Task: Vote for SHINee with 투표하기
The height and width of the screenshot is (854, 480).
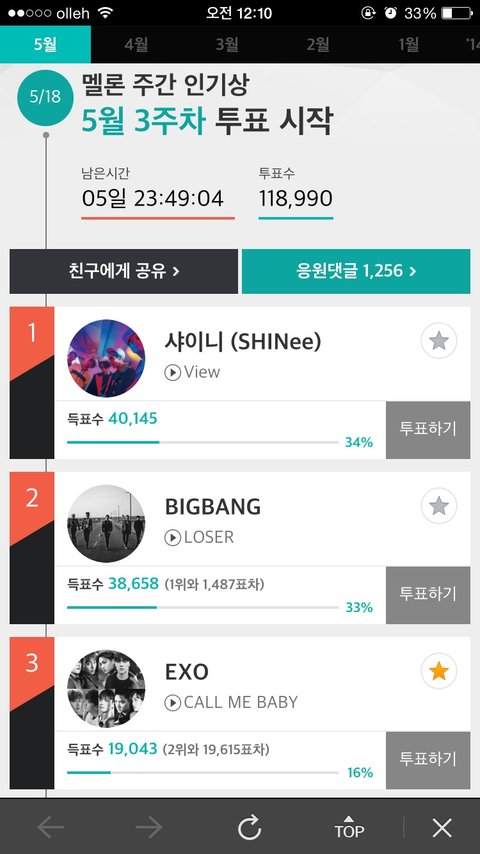Action: point(428,430)
